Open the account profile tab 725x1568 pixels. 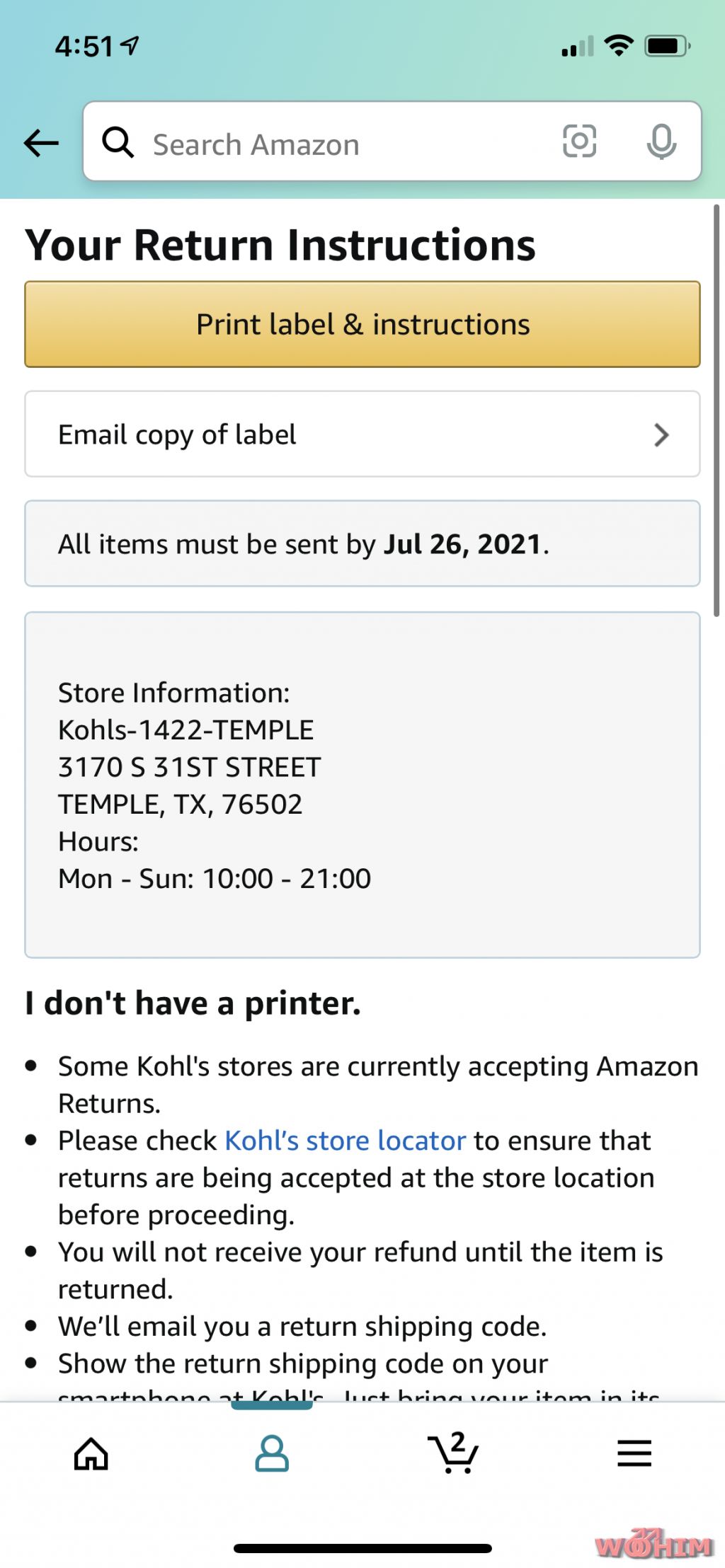tap(272, 1454)
